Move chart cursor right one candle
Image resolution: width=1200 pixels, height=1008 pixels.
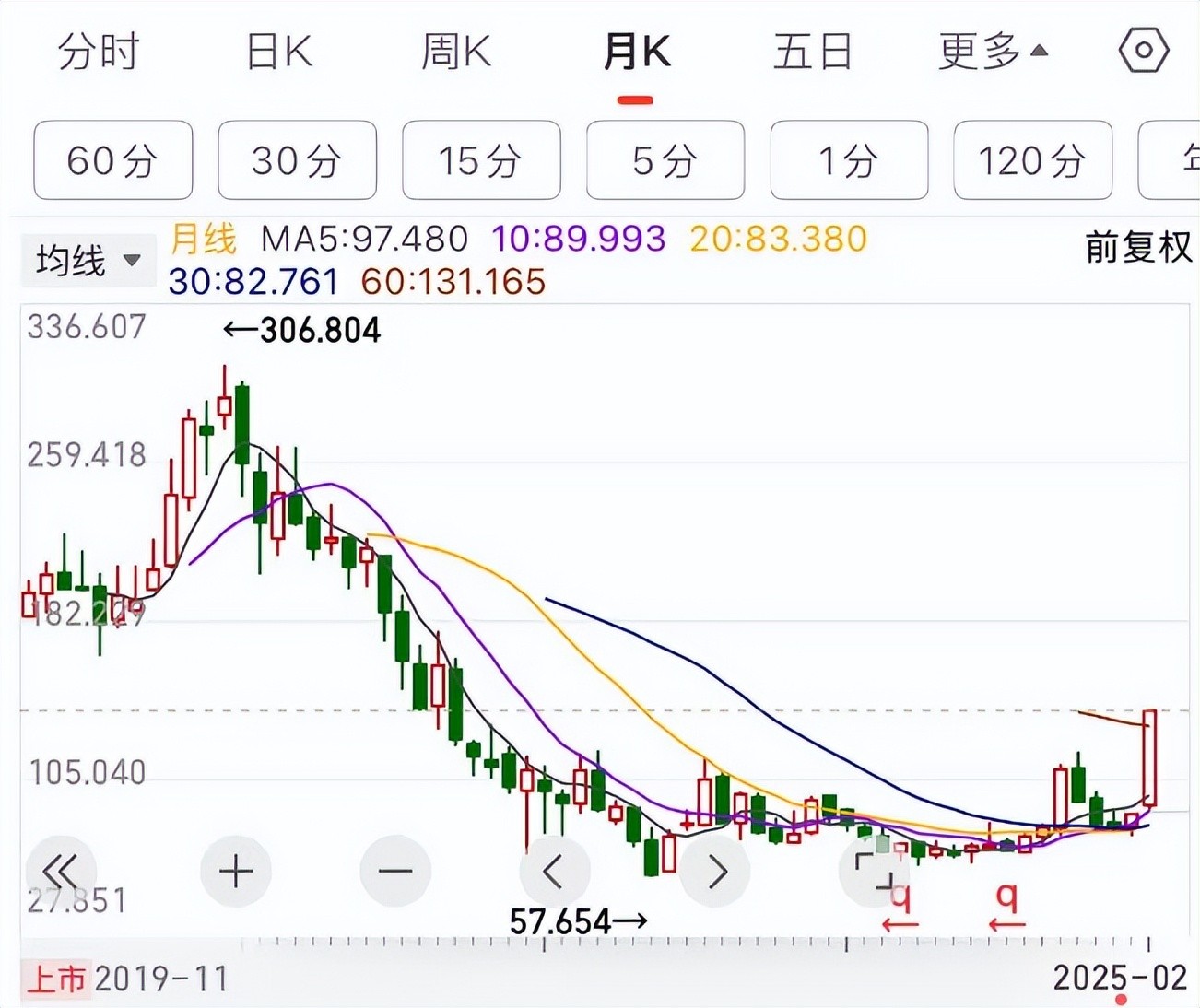point(715,871)
